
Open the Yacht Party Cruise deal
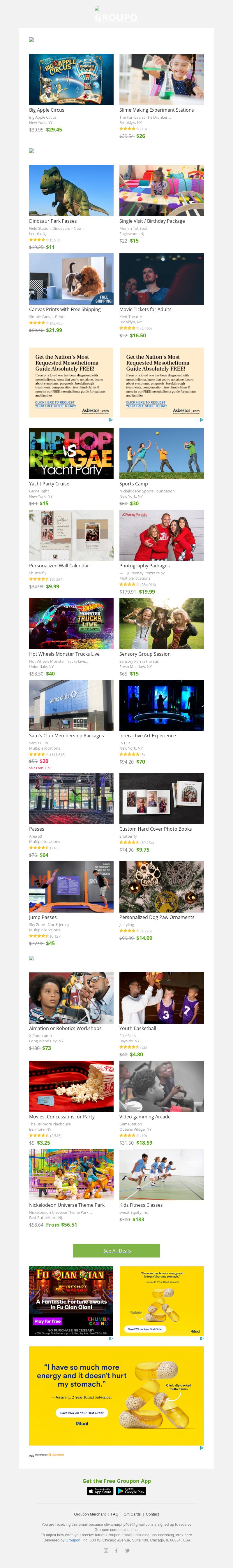70,453
